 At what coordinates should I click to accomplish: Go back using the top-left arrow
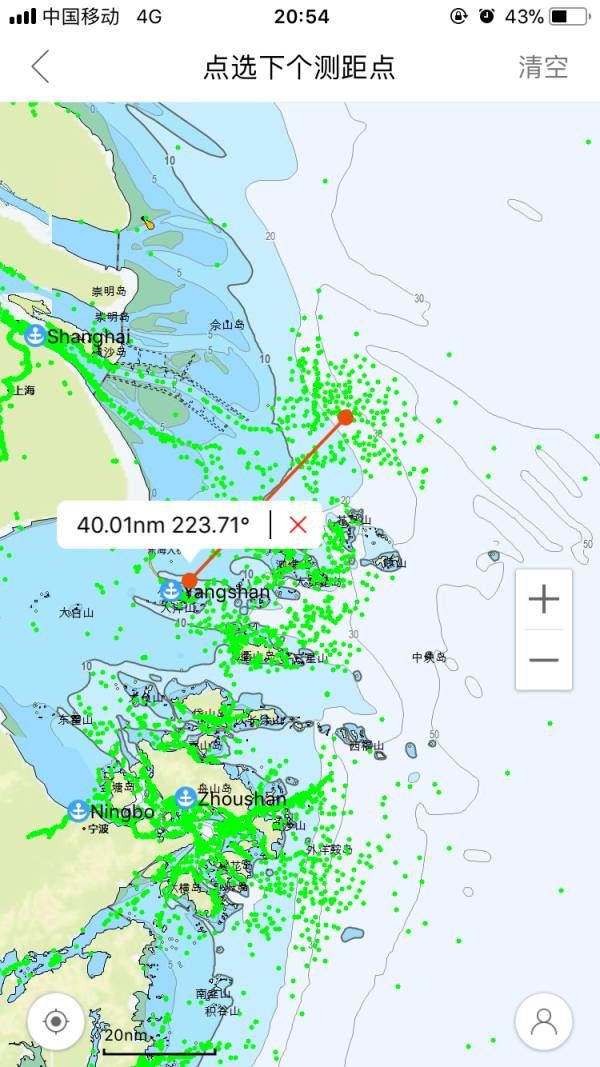pyautogui.click(x=40, y=67)
